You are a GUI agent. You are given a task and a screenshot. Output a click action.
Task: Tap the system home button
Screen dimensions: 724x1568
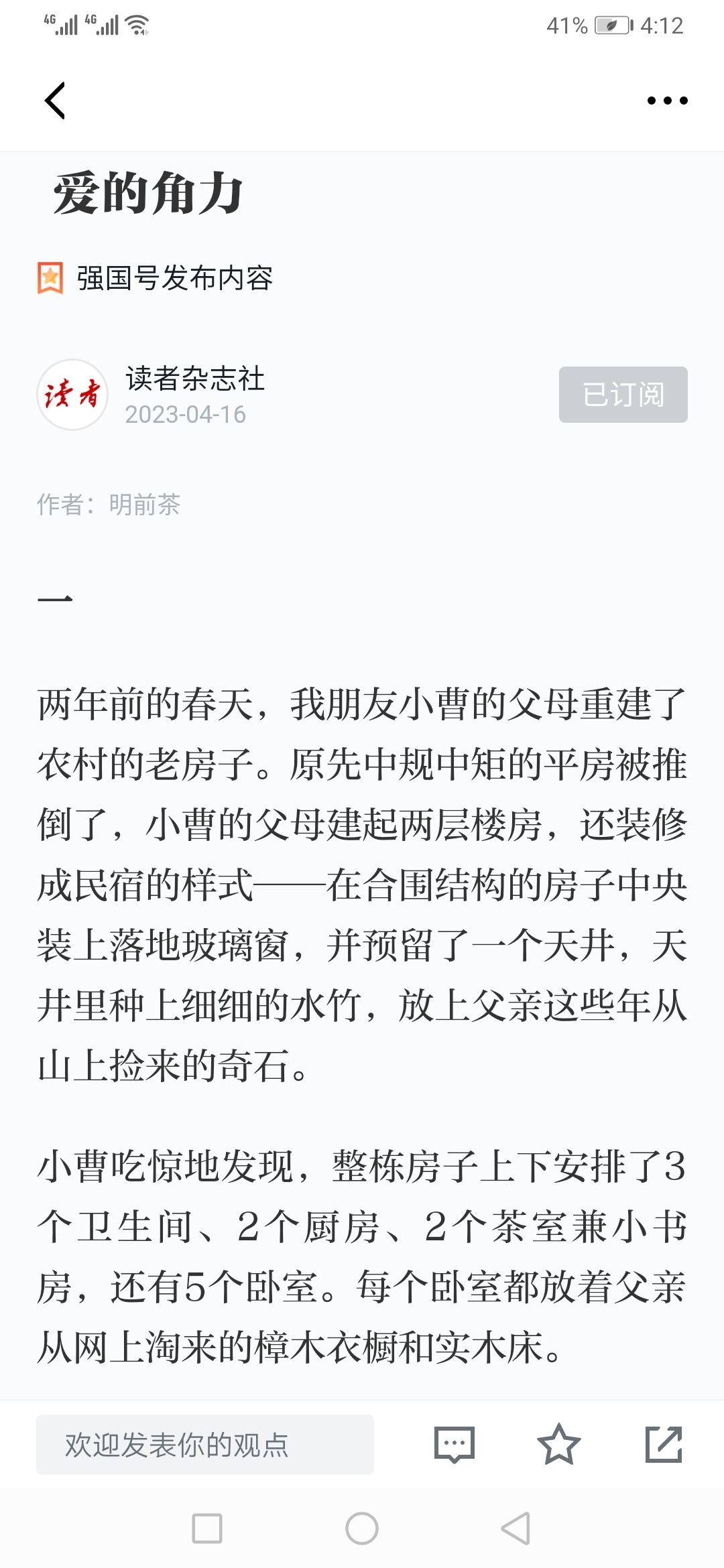tap(362, 1528)
